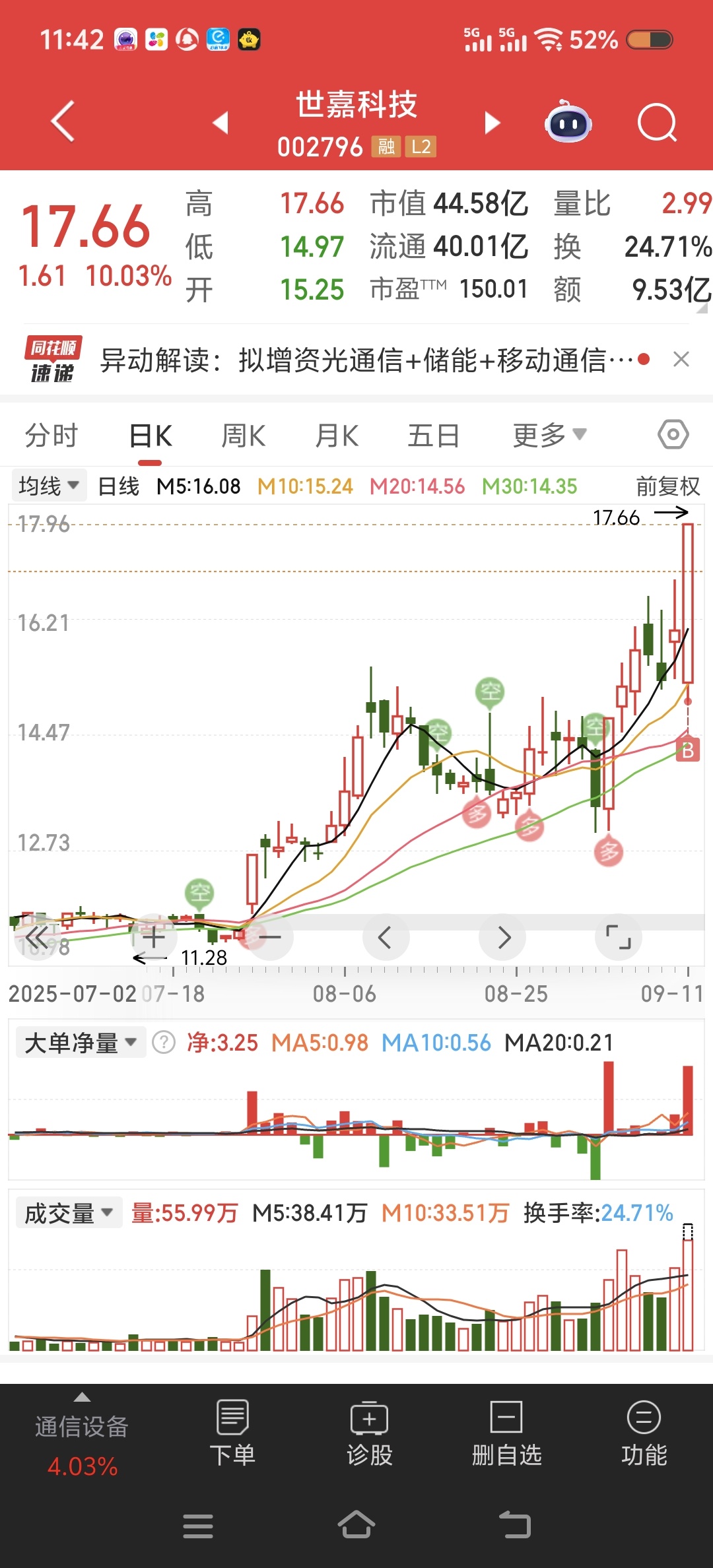Switch to the 五日 tab
Screen dimensions: 713x1568
coord(433,436)
